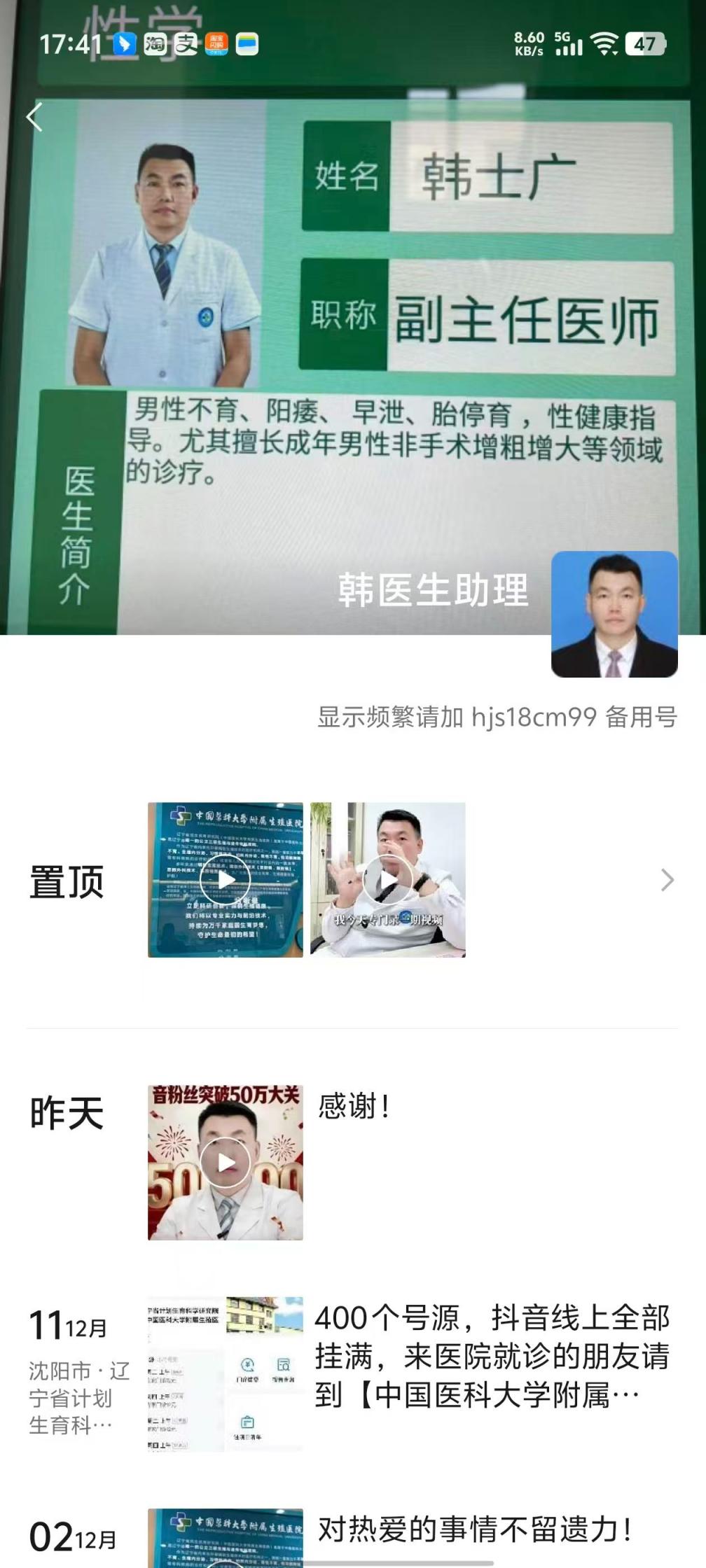Image resolution: width=706 pixels, height=1568 pixels.
Task: Play yesterday's 50万 fans celebration video
Action: click(x=225, y=1163)
